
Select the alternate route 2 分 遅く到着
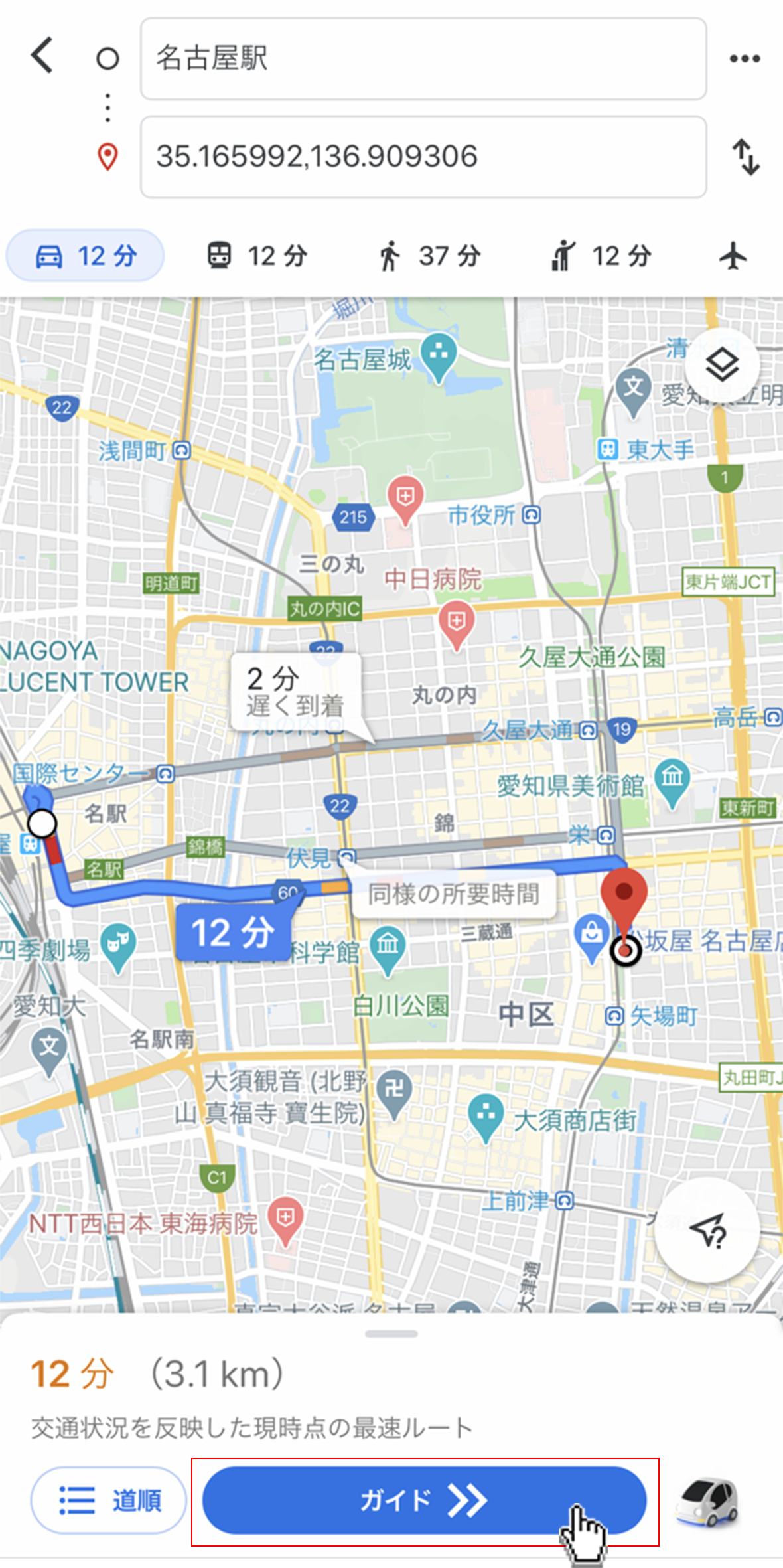pyautogui.click(x=295, y=692)
